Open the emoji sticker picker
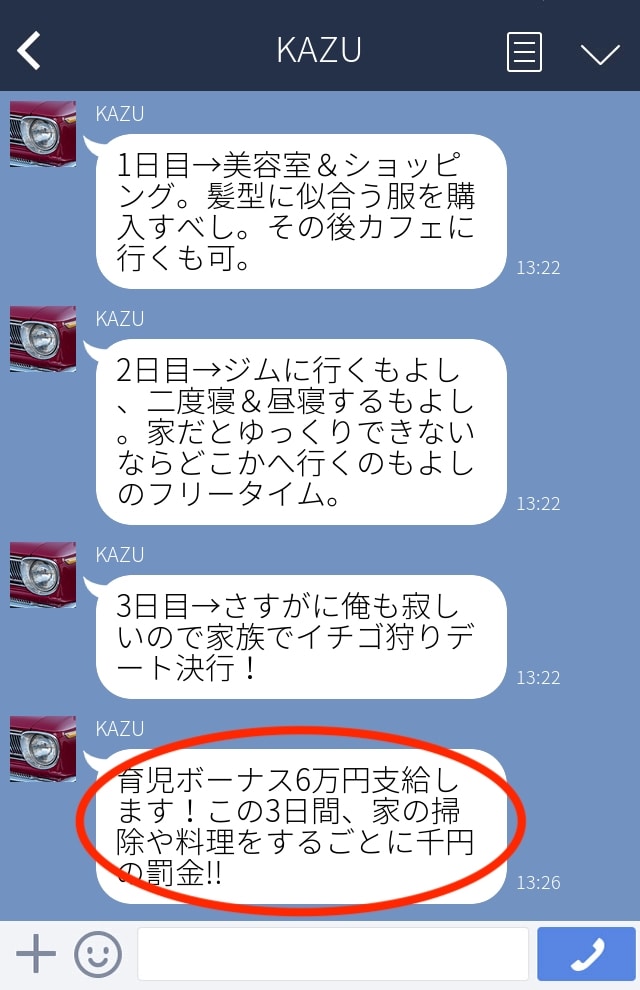The height and width of the screenshot is (990, 640). [97, 954]
